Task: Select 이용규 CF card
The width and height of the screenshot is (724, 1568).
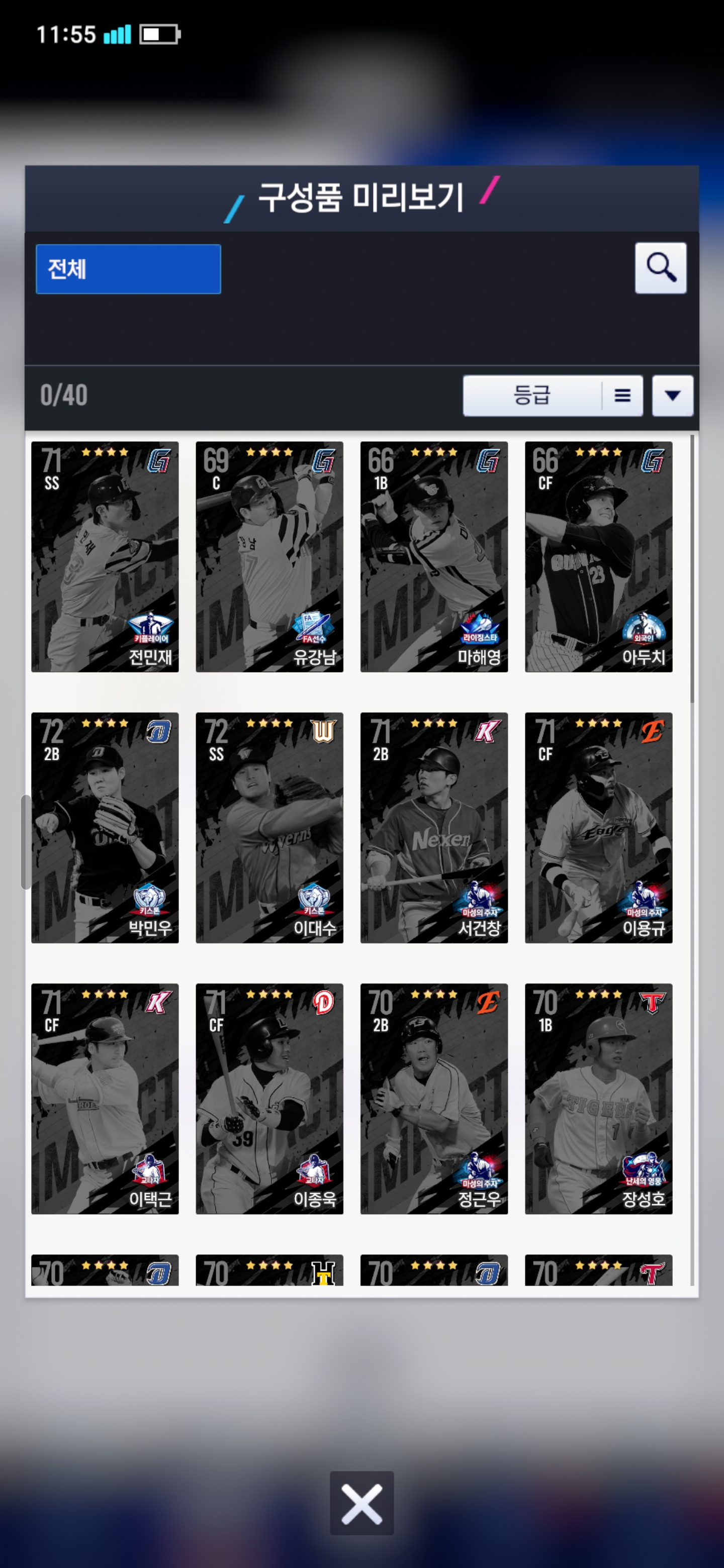Action: tap(598, 827)
